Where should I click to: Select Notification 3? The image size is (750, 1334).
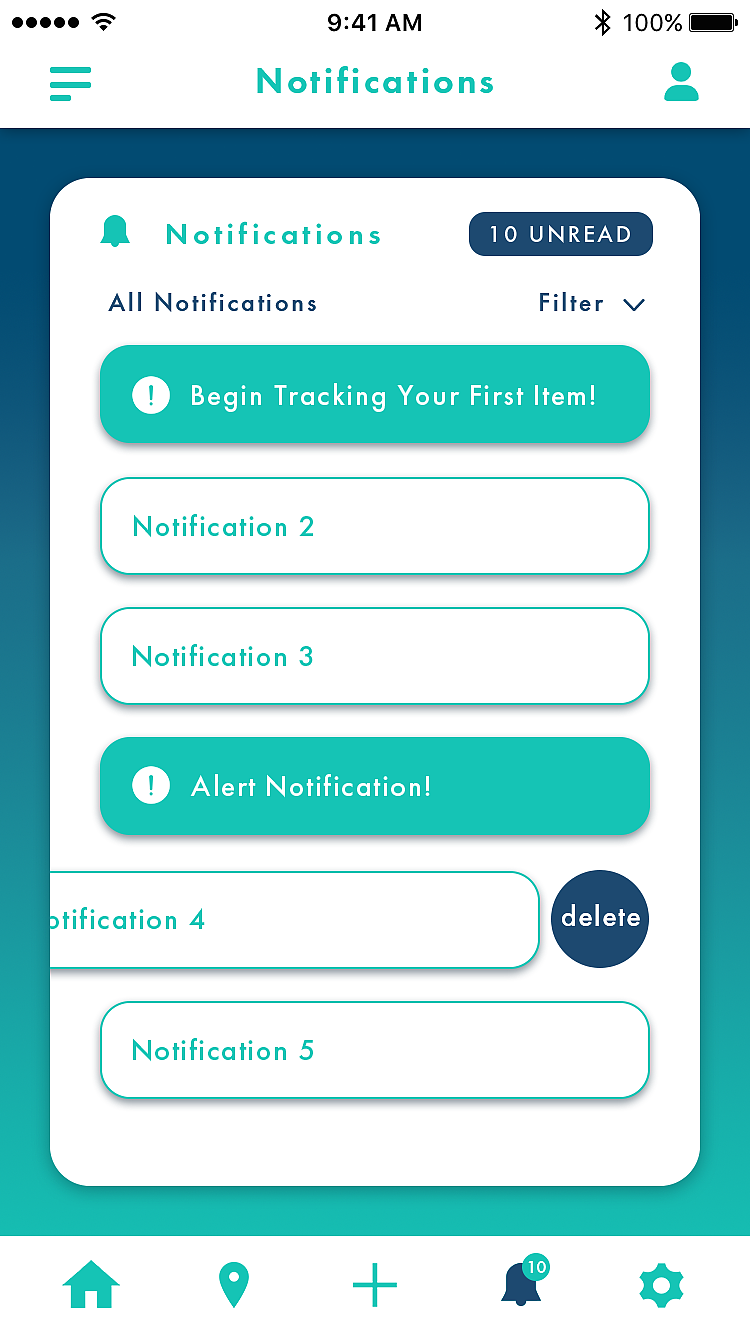pyautogui.click(x=375, y=656)
